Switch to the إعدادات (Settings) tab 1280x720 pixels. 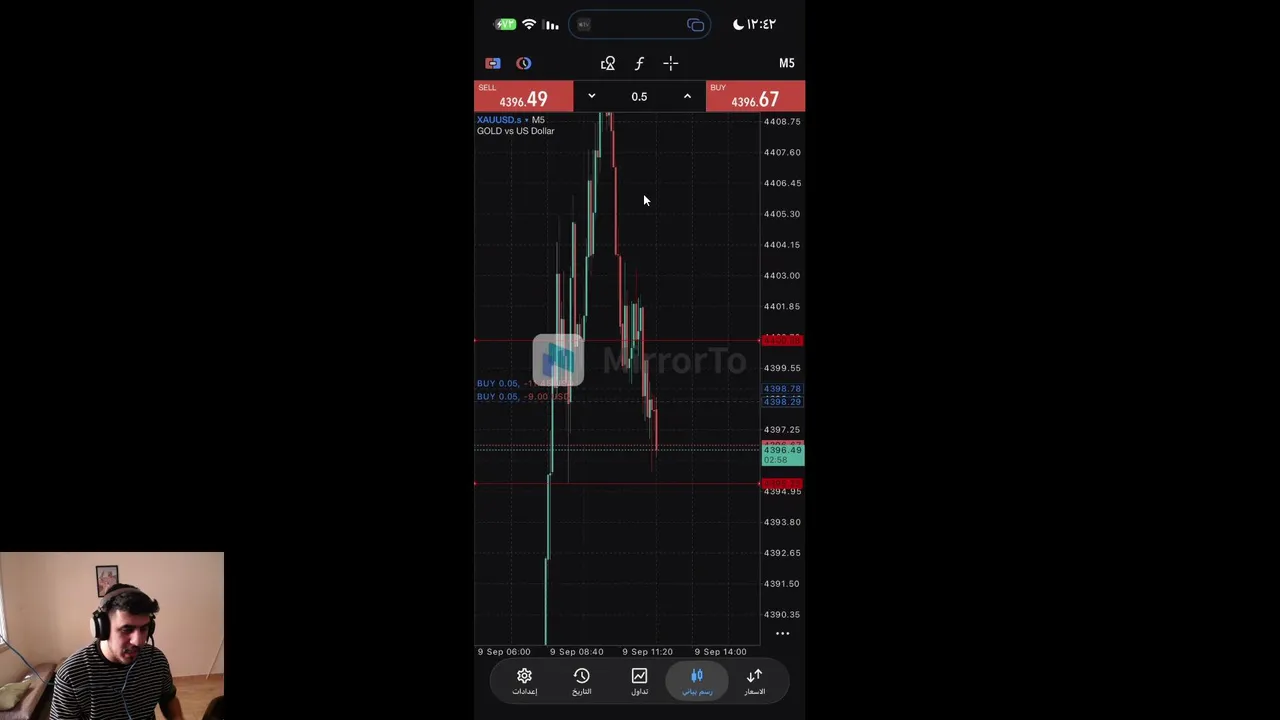coord(524,681)
